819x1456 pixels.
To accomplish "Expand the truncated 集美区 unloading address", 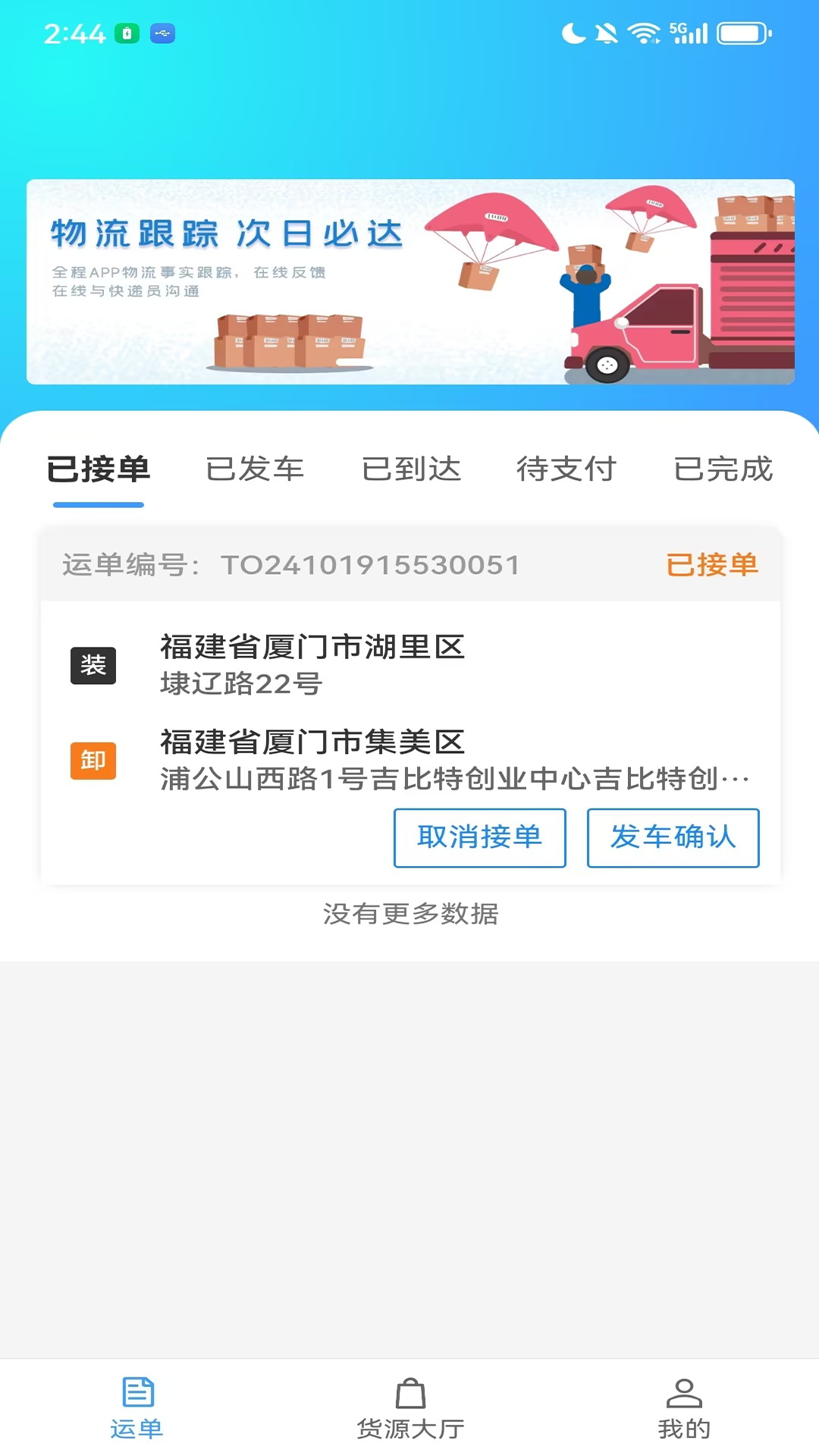I will pyautogui.click(x=455, y=778).
